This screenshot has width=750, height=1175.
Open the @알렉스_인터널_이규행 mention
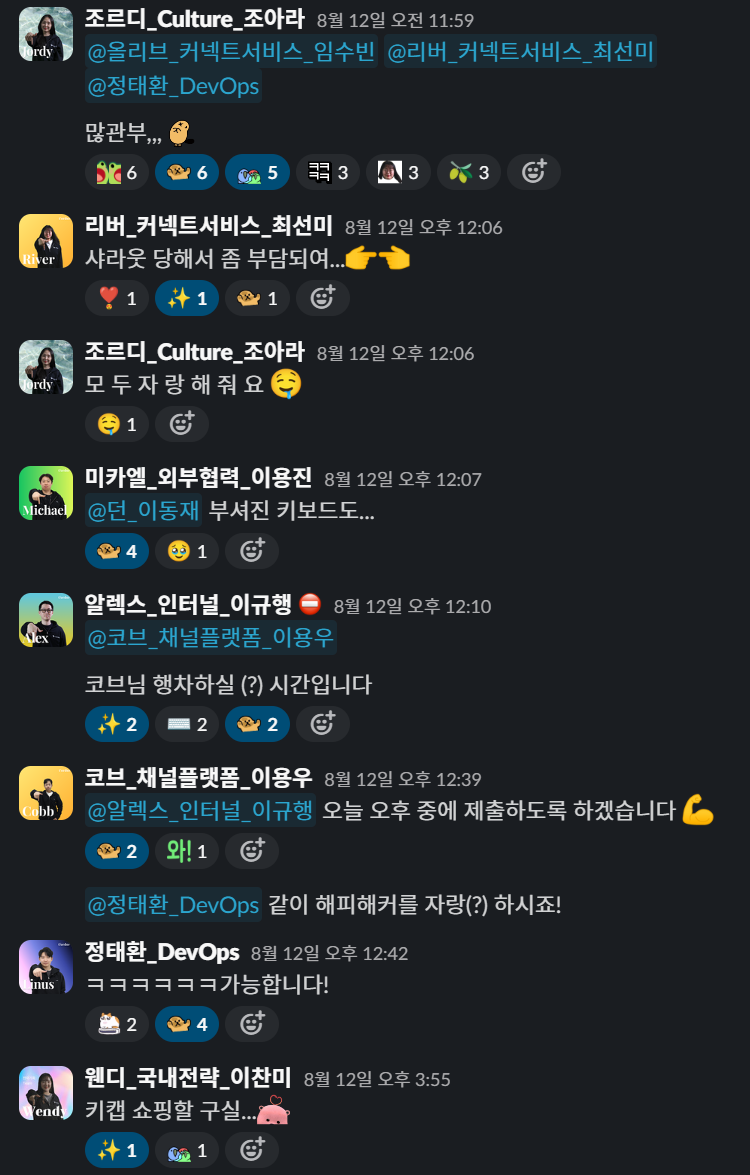[x=201, y=811]
